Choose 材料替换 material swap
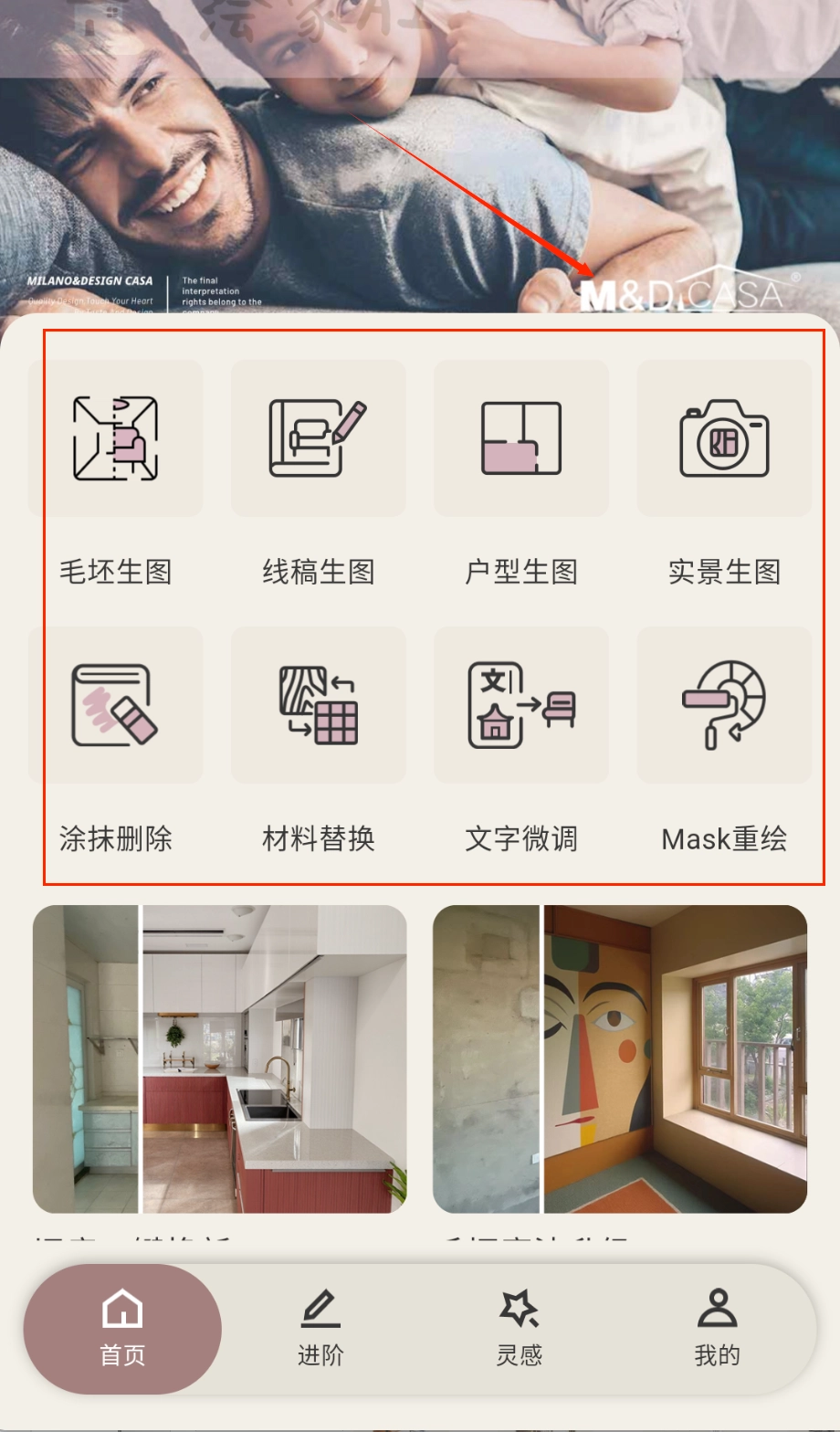The image size is (840, 1432). (319, 705)
